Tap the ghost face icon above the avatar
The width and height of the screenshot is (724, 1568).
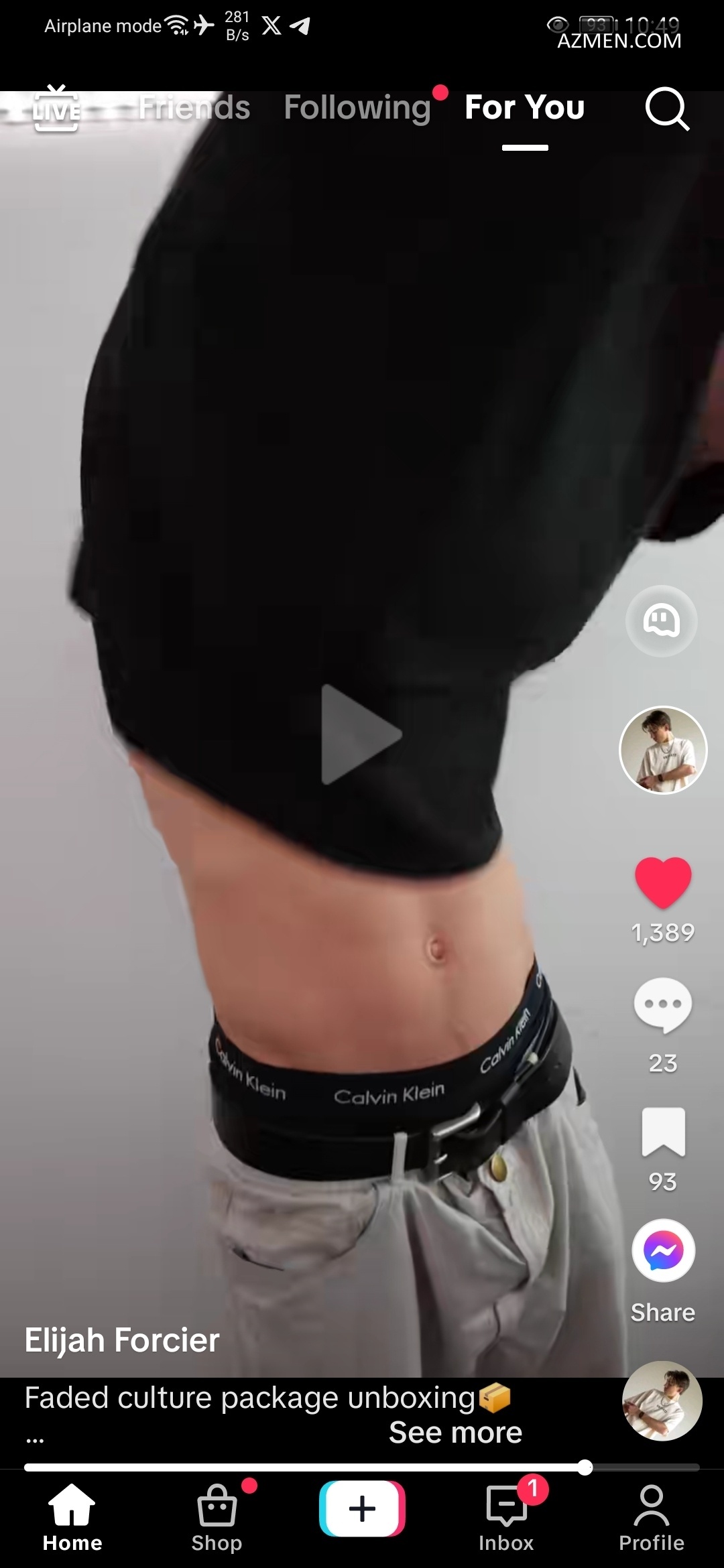click(x=662, y=621)
